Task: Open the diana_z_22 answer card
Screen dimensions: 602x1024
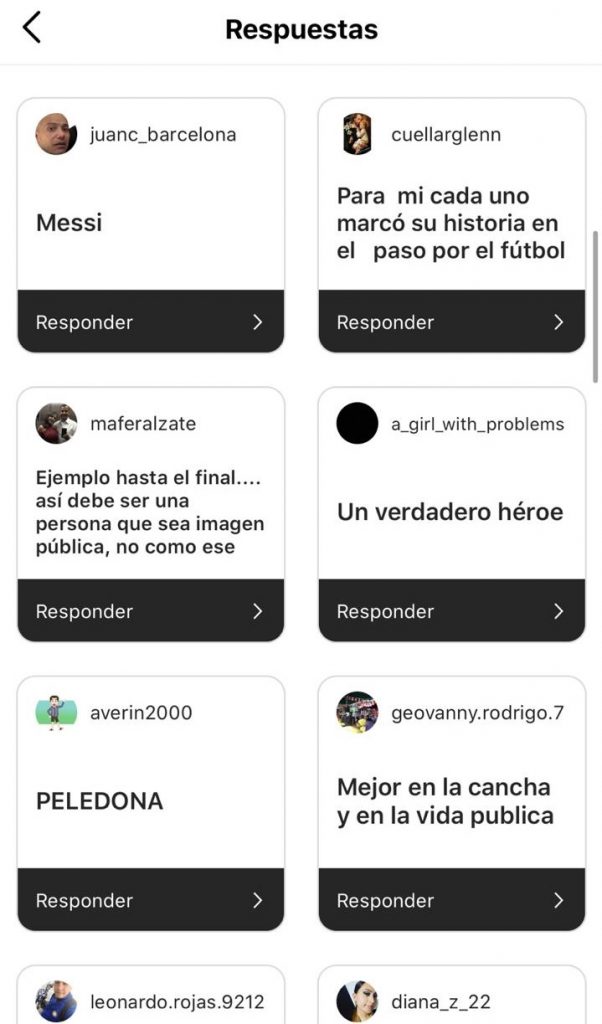Action: point(451,998)
